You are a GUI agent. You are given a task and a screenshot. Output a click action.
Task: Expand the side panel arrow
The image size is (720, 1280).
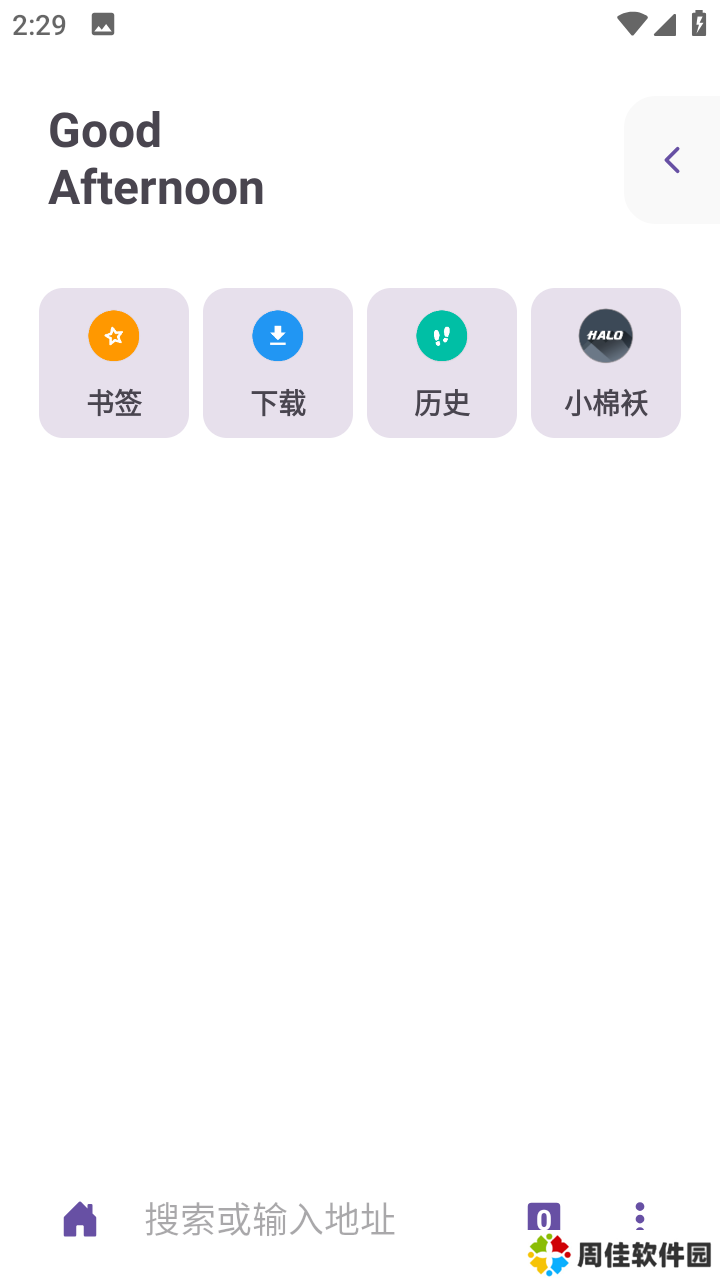(x=672, y=160)
